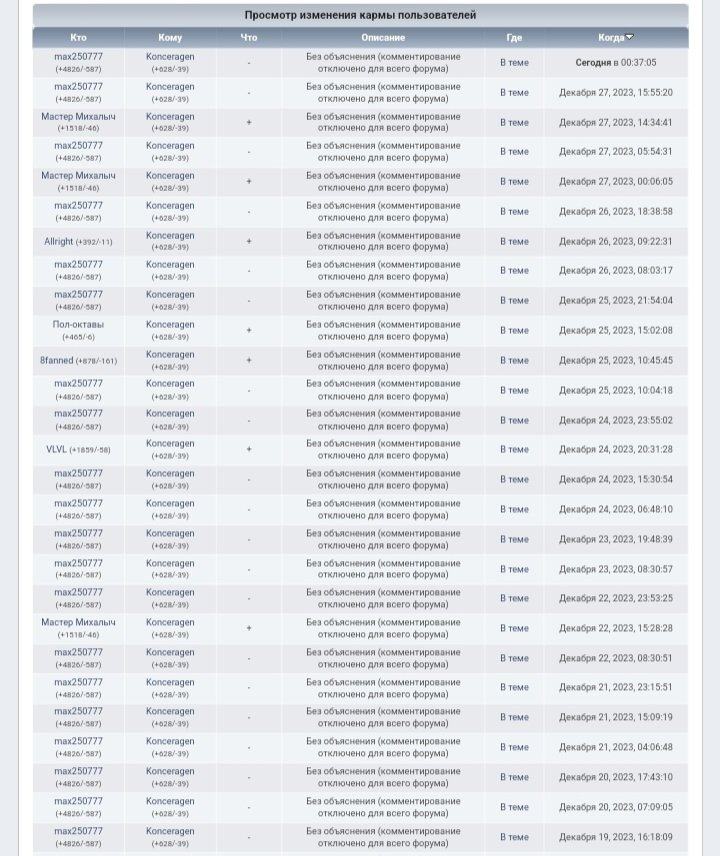The width and height of the screenshot is (720, 856).
Task: Open max250777 profile in today's 00:37:05 row
Action: tap(78, 57)
